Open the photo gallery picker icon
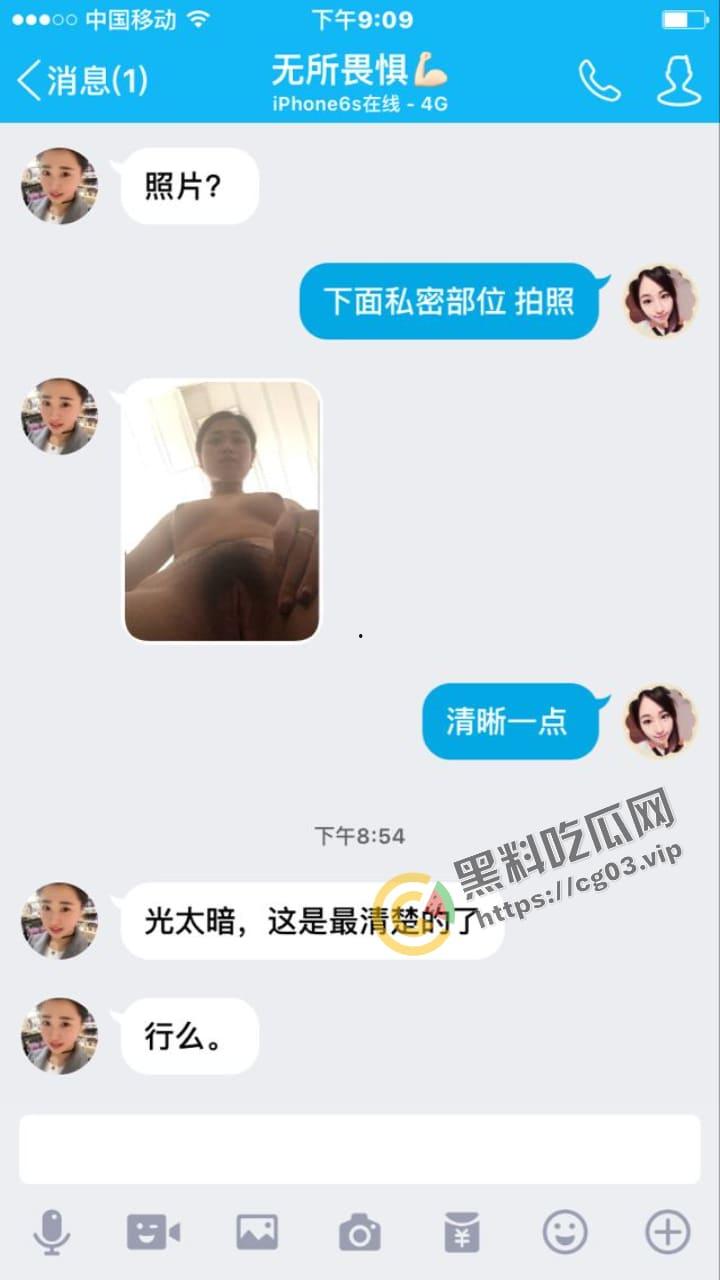Screen dimensions: 720x1280 [x=255, y=1233]
